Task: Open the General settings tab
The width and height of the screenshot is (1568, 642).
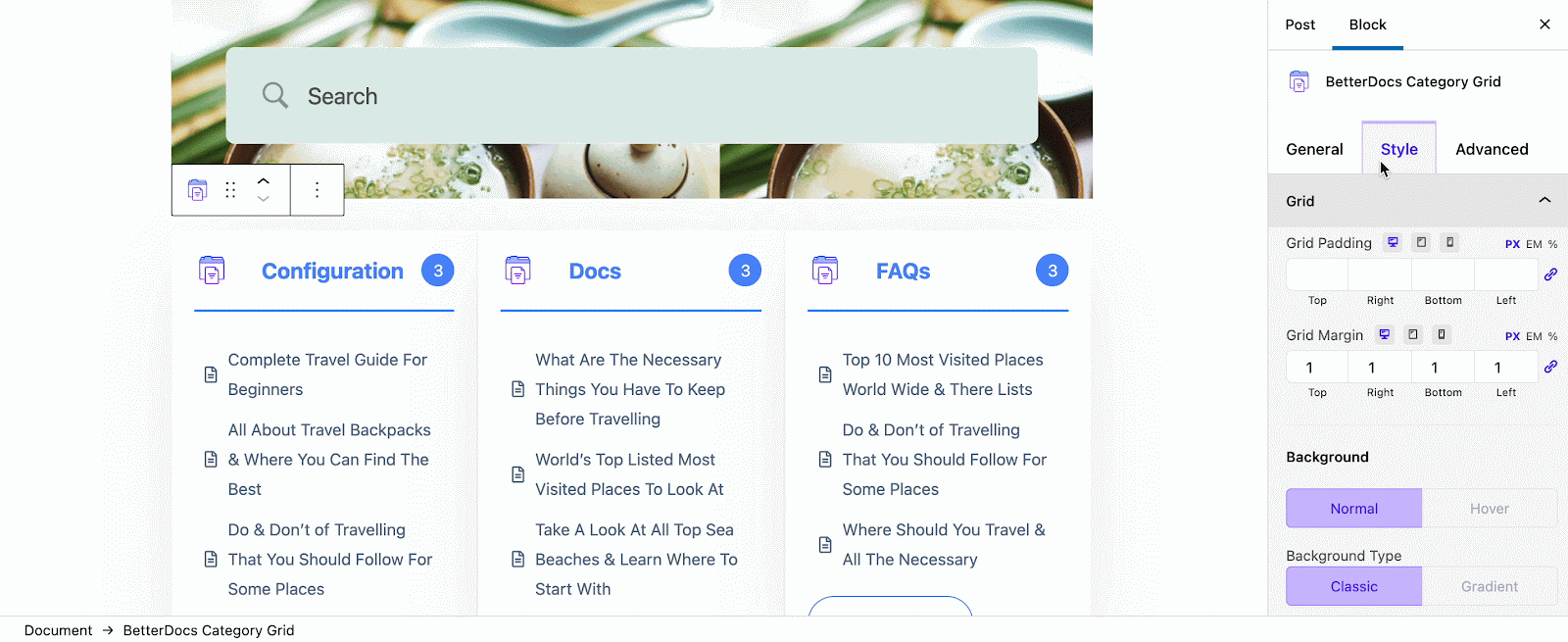Action: tap(1314, 149)
